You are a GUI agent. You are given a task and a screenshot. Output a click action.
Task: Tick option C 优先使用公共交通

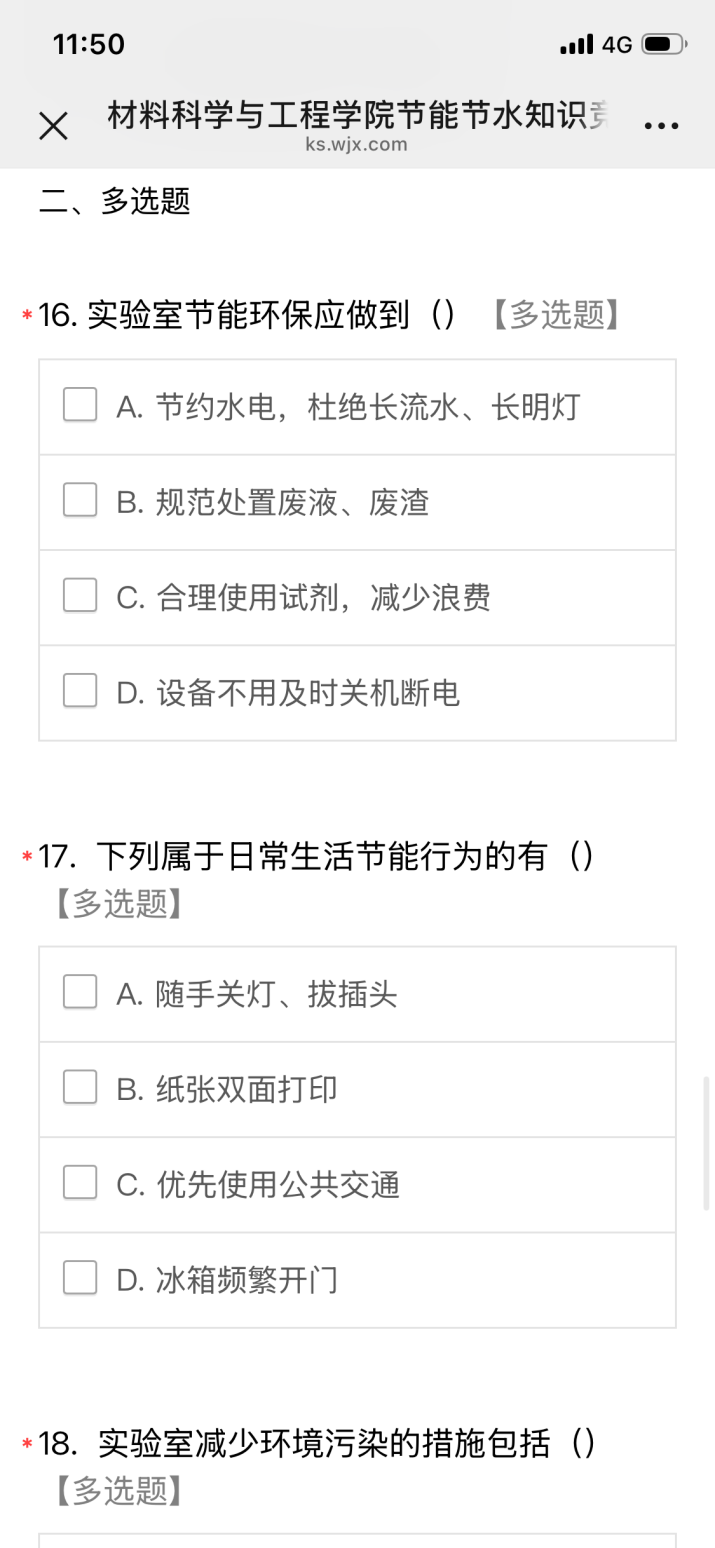[80, 1184]
